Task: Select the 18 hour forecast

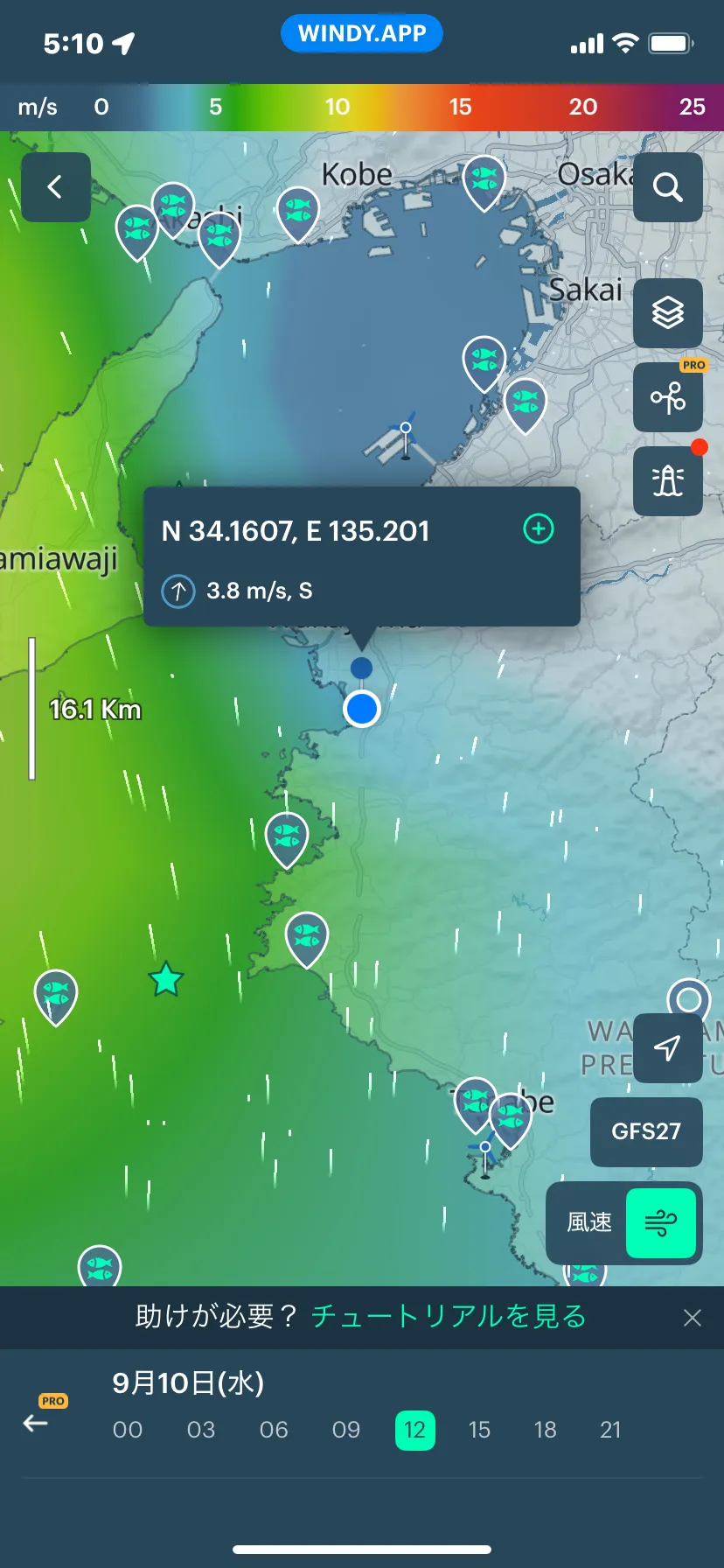Action: [545, 1430]
